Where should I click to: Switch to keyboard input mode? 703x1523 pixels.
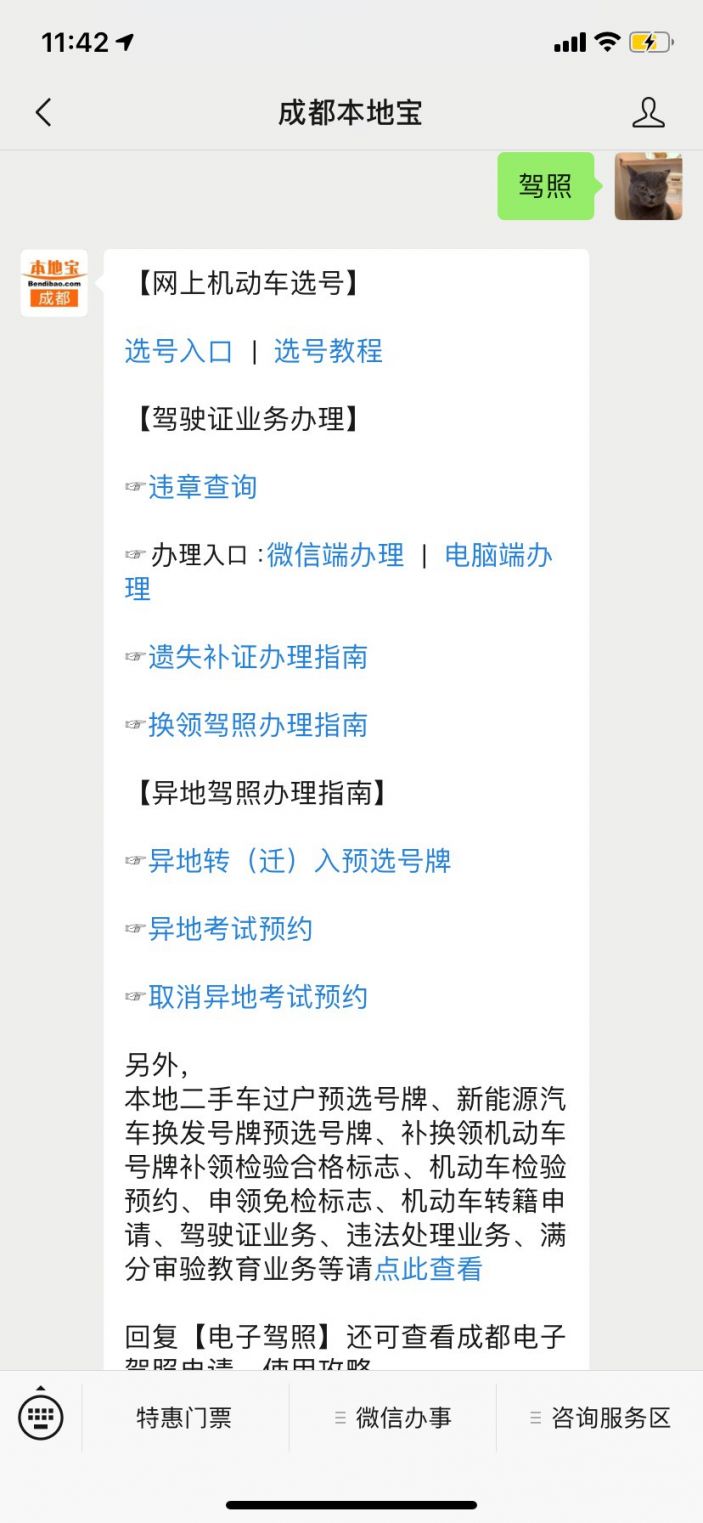click(x=41, y=1416)
